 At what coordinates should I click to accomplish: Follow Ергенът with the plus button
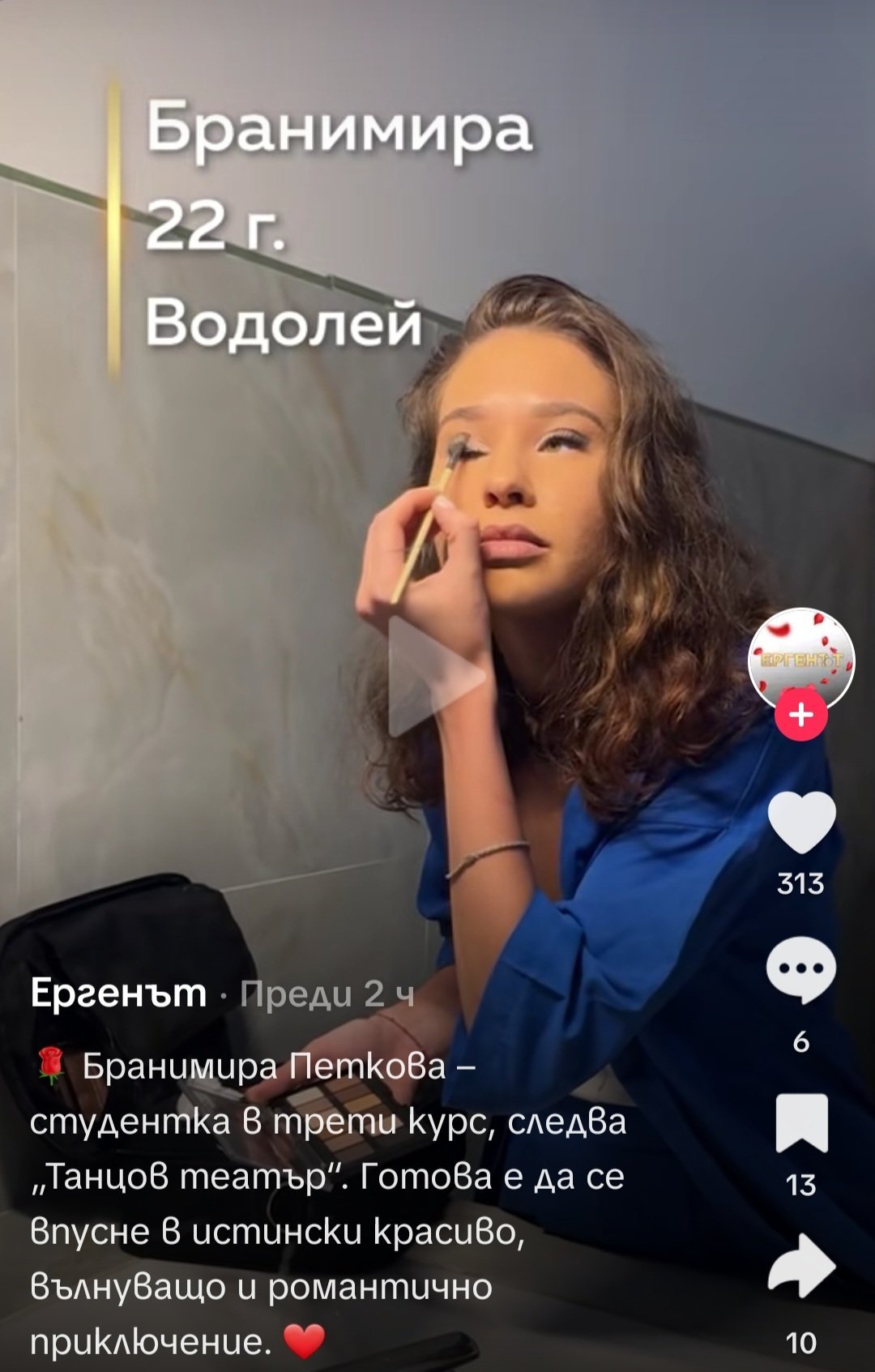click(800, 716)
